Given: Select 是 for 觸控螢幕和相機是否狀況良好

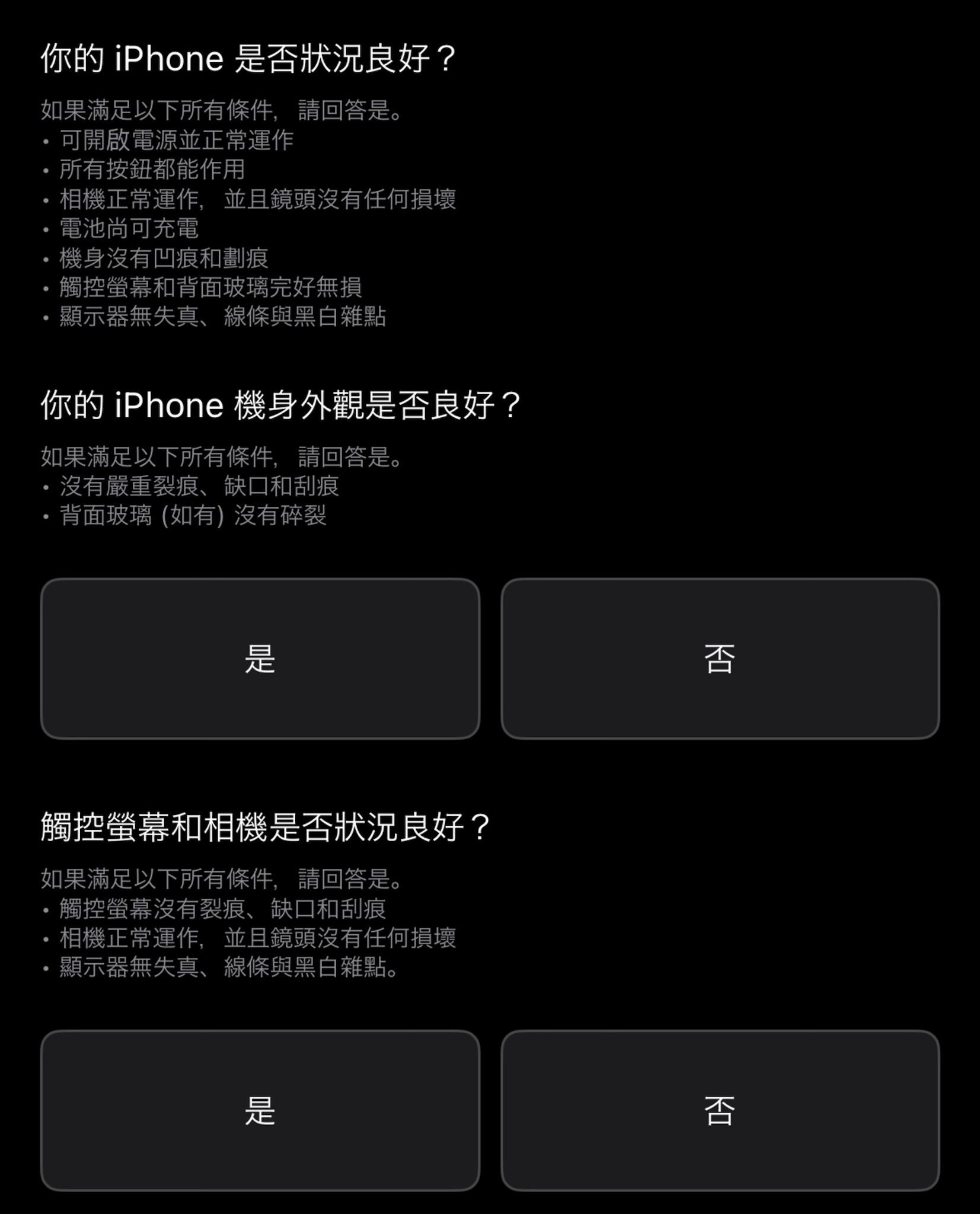Looking at the screenshot, I should 260,1110.
